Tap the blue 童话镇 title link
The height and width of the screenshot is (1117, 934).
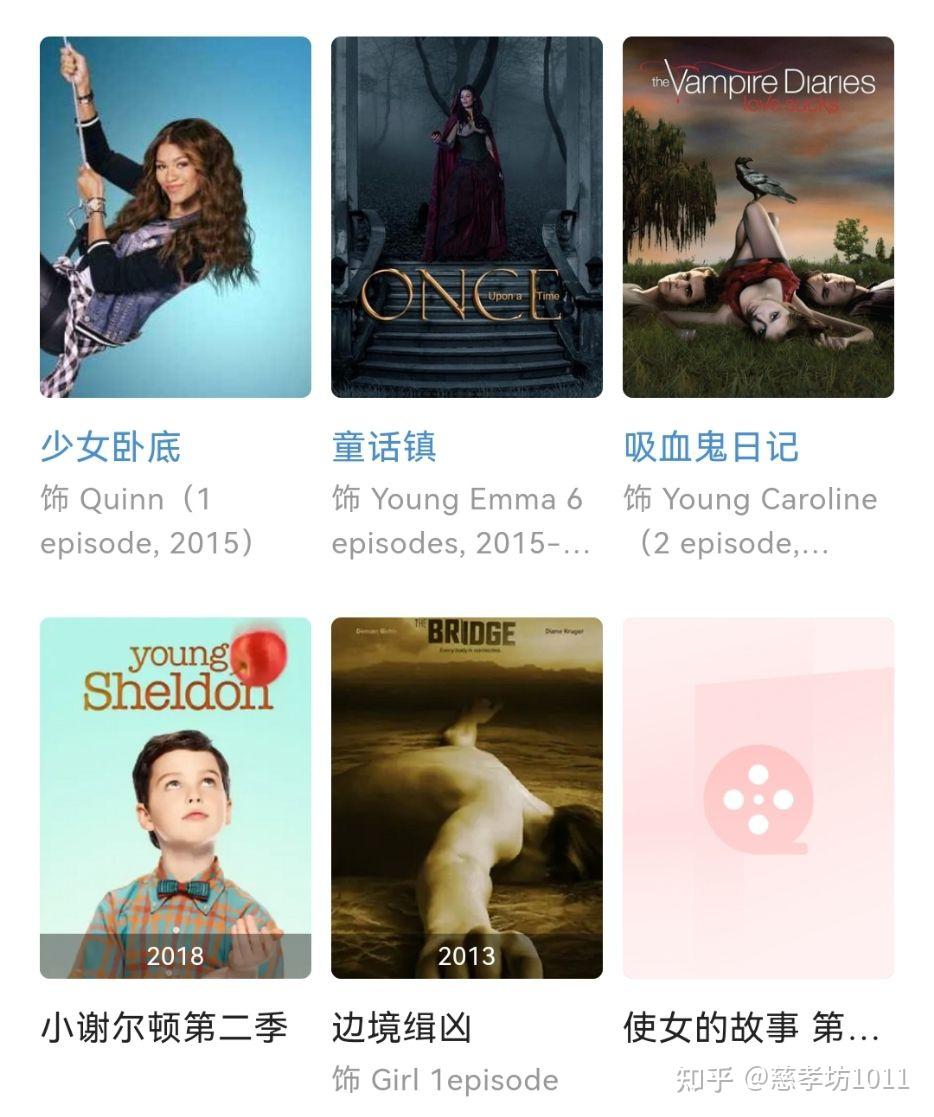[384, 447]
